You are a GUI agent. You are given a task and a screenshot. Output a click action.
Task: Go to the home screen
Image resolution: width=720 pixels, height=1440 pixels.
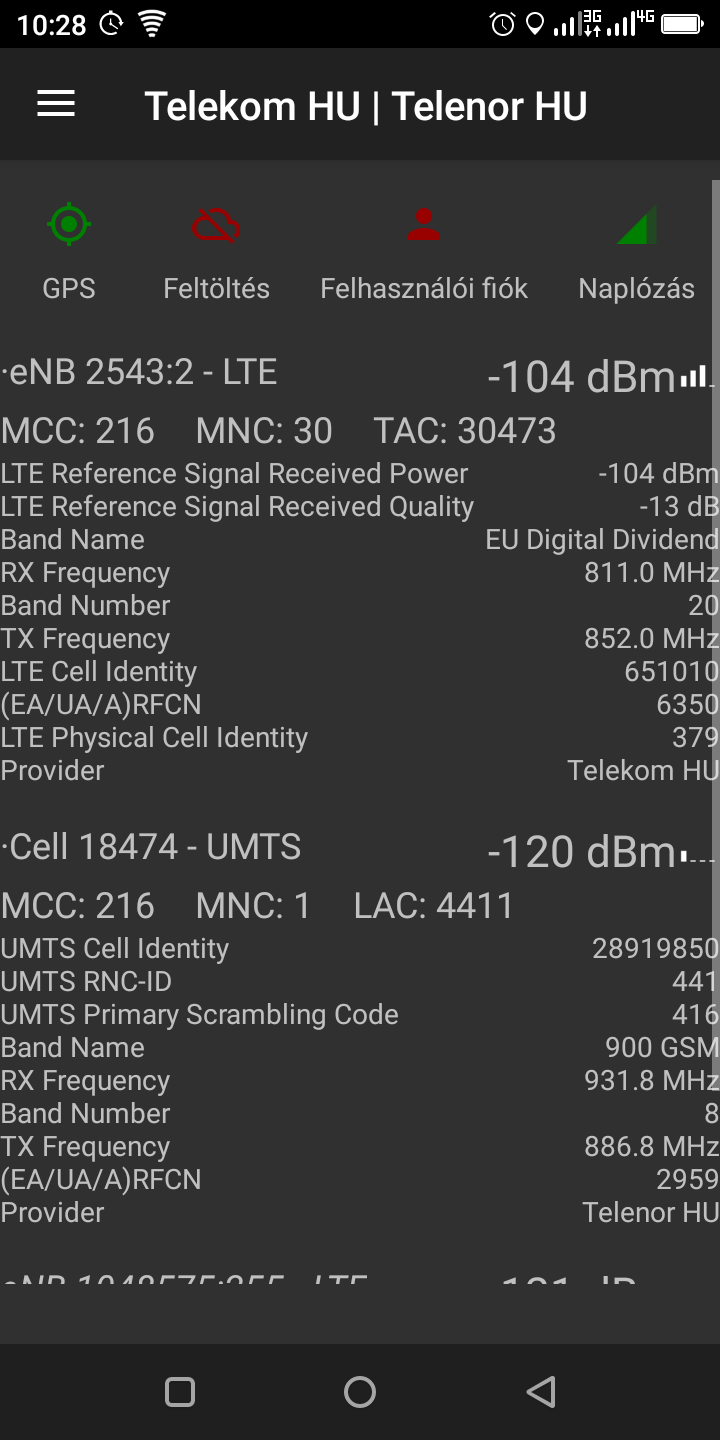pyautogui.click(x=360, y=1391)
